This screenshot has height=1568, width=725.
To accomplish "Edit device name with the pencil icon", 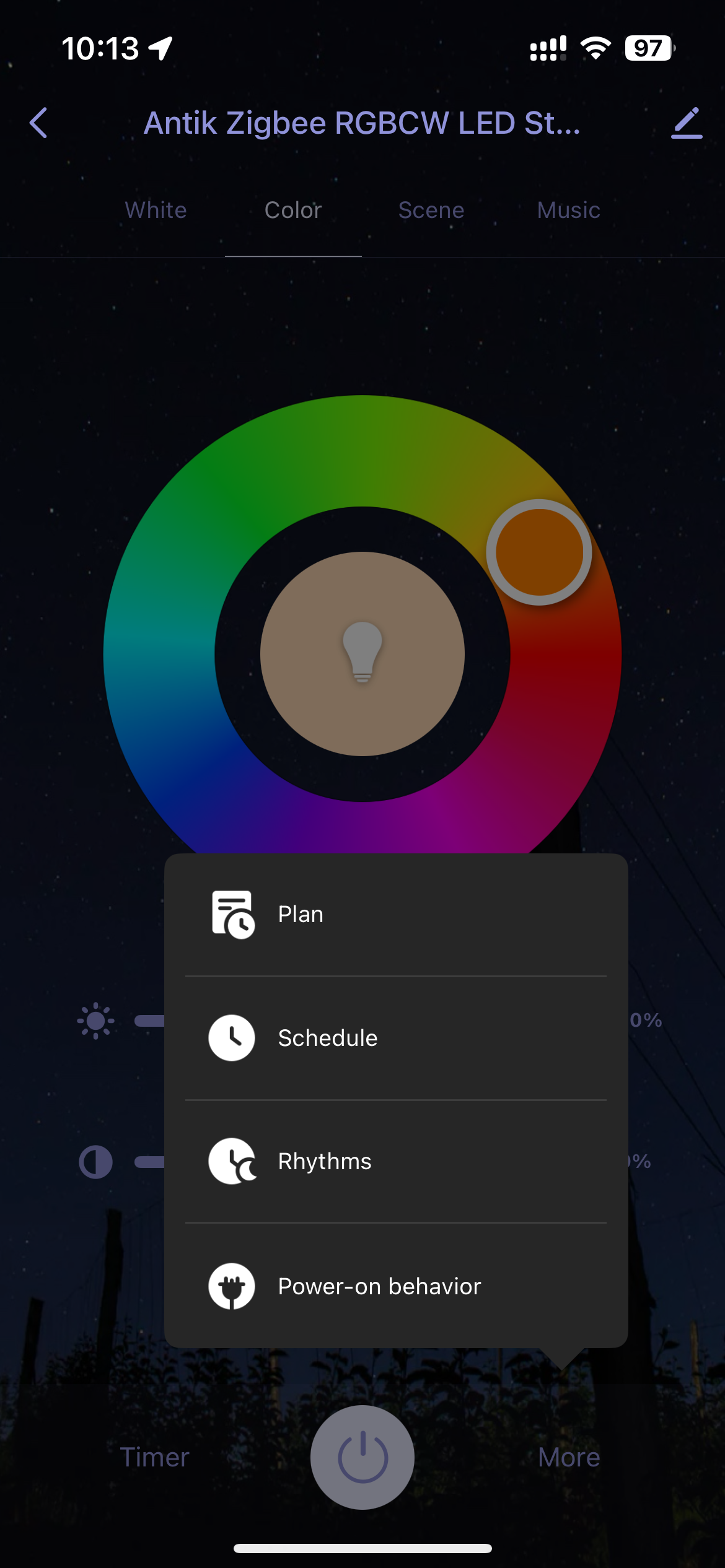I will (687, 123).
